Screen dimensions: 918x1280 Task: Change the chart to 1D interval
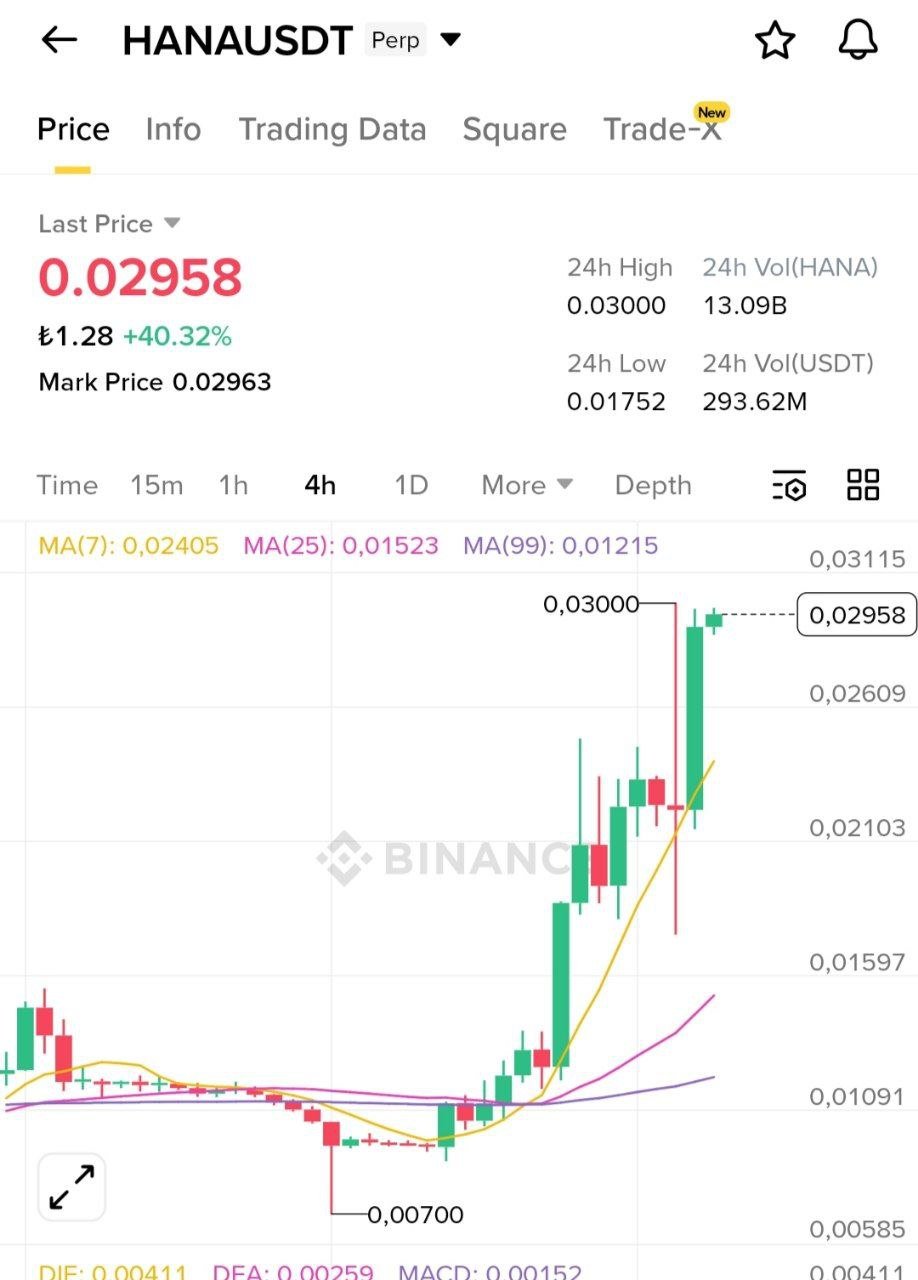(411, 485)
